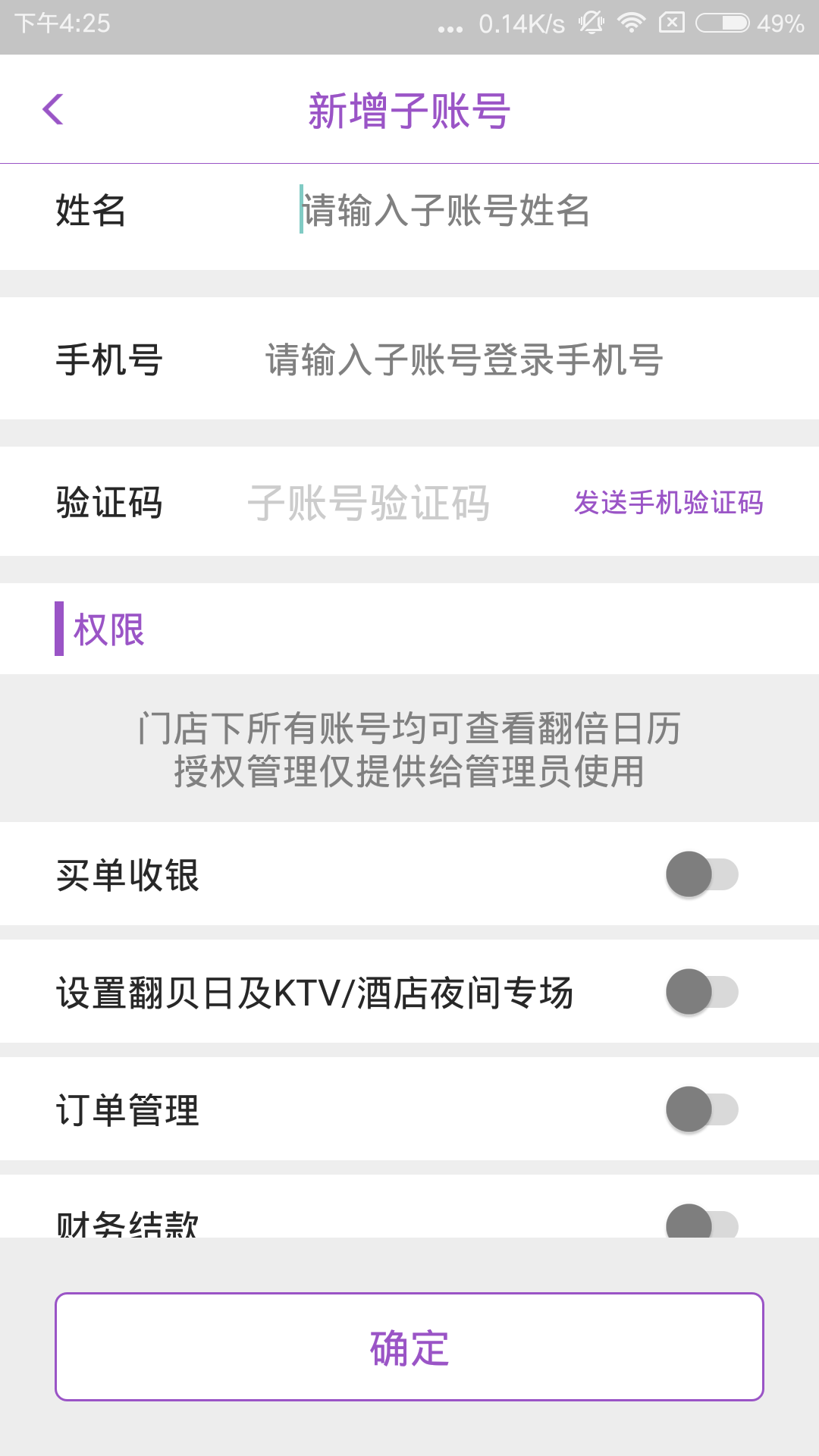Enable 设置翻贝日及KTV/酒店夜间专场 switch

tap(702, 992)
